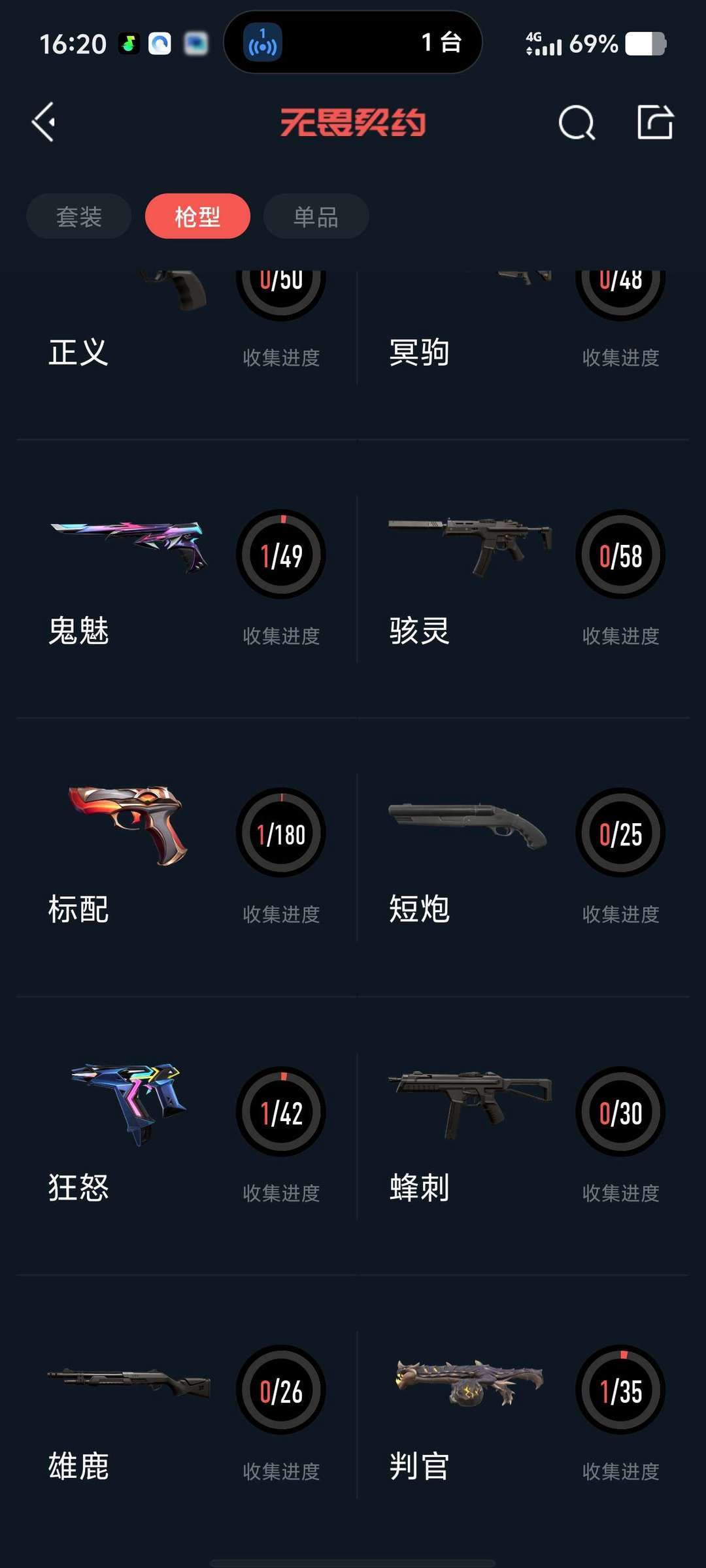The image size is (706, 1568).
Task: Keep the 枪型 tab selected
Action: click(x=197, y=216)
